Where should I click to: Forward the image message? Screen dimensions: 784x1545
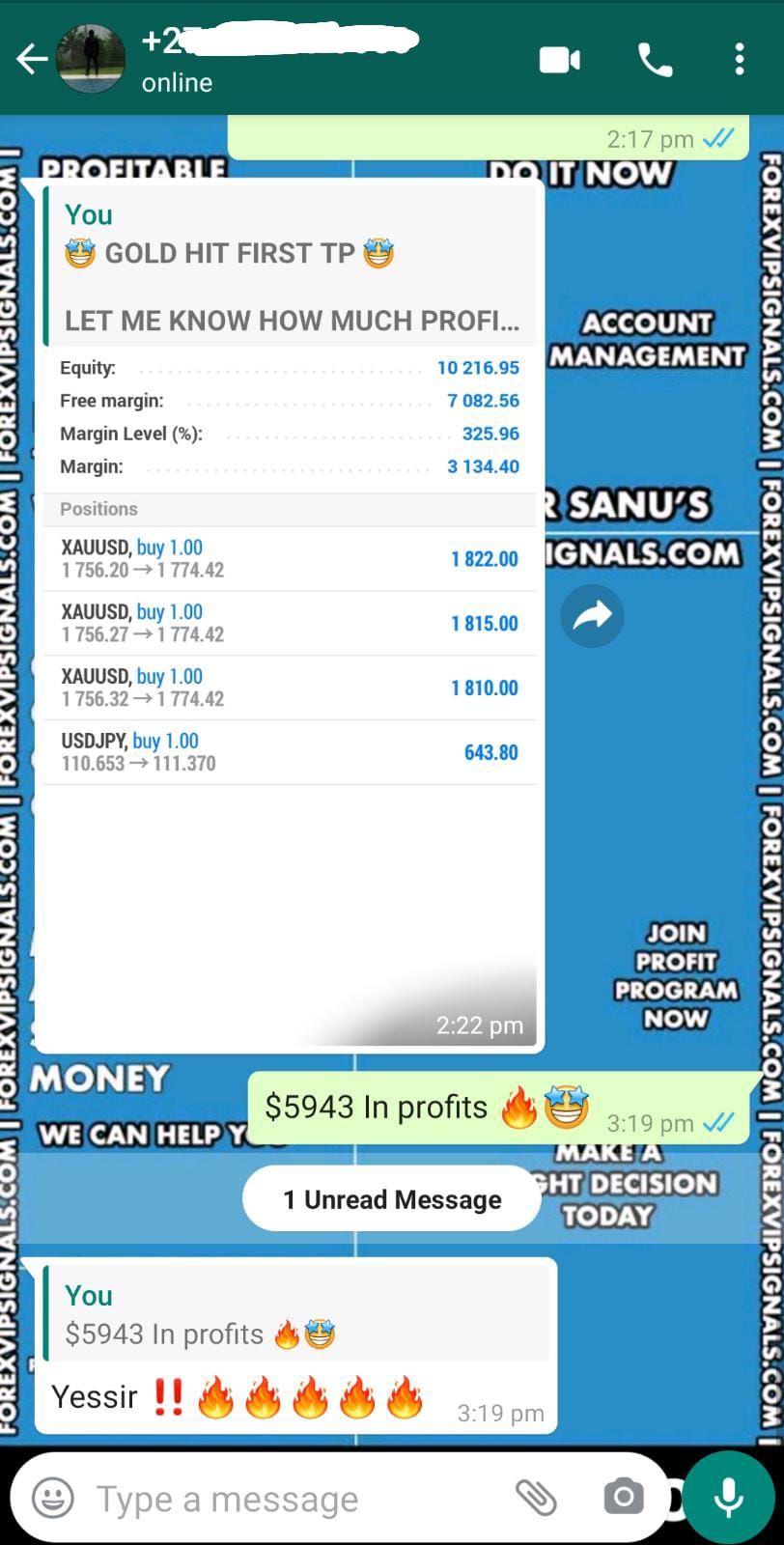click(x=592, y=615)
